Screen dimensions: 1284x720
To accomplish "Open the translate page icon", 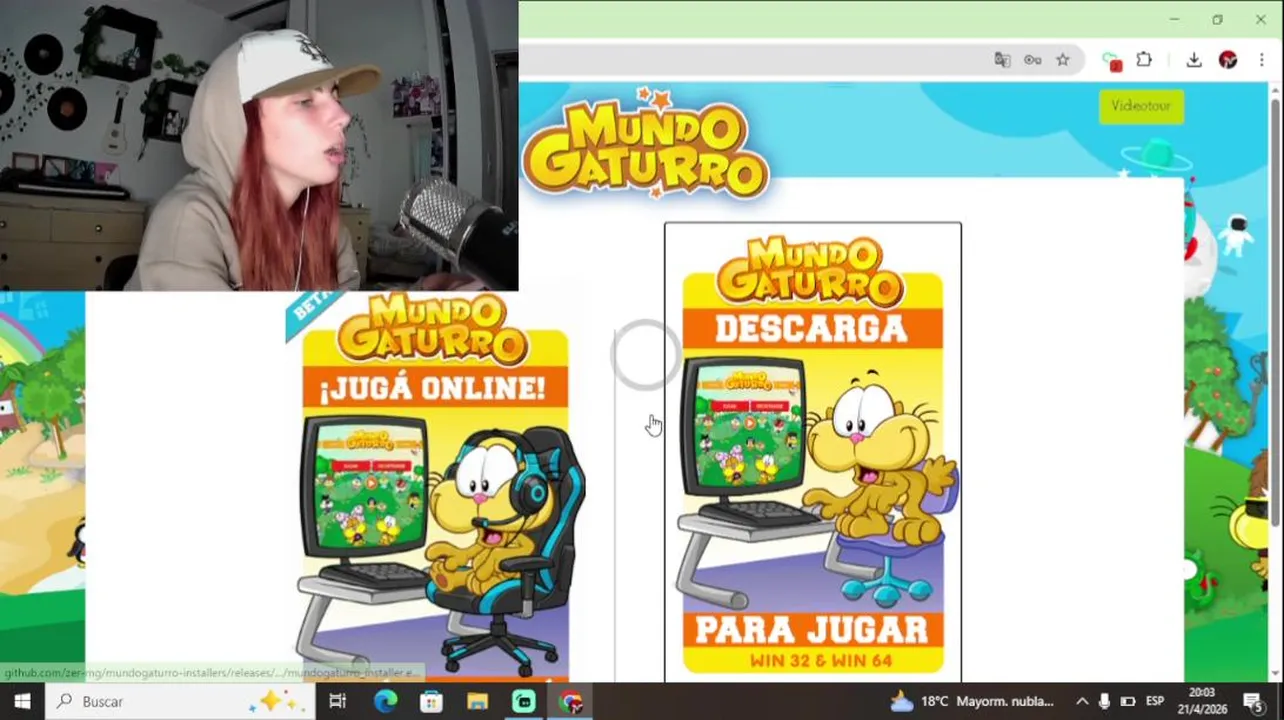I will coord(1002,60).
